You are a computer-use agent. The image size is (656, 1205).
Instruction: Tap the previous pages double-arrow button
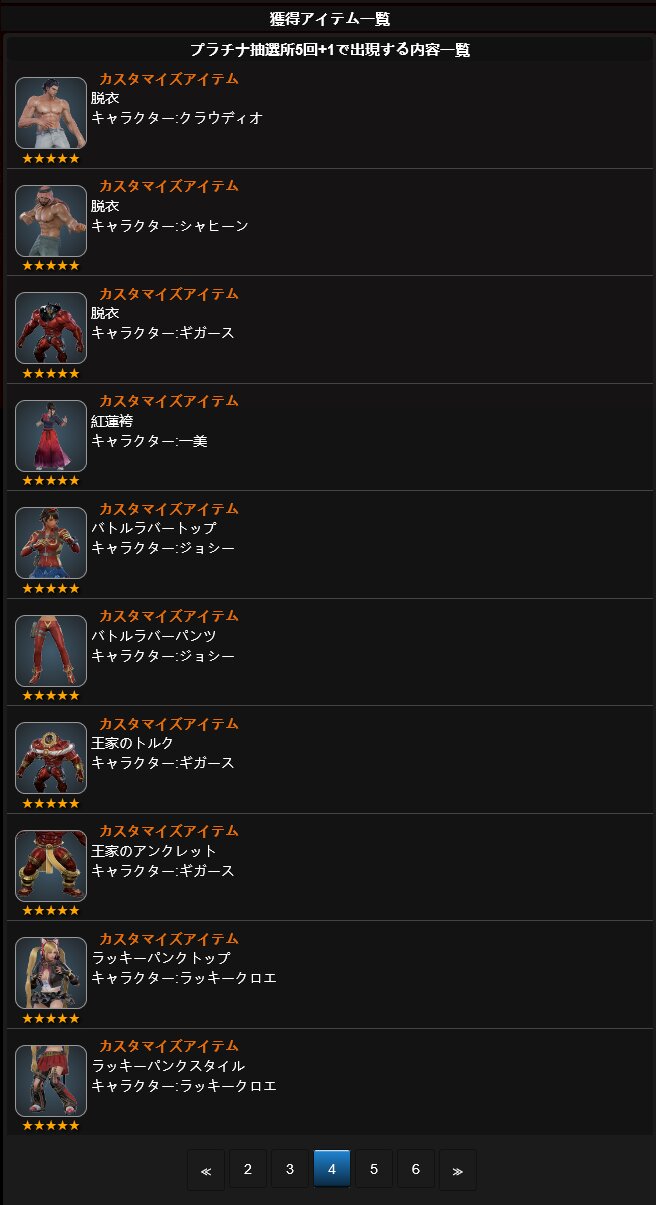coord(206,1170)
